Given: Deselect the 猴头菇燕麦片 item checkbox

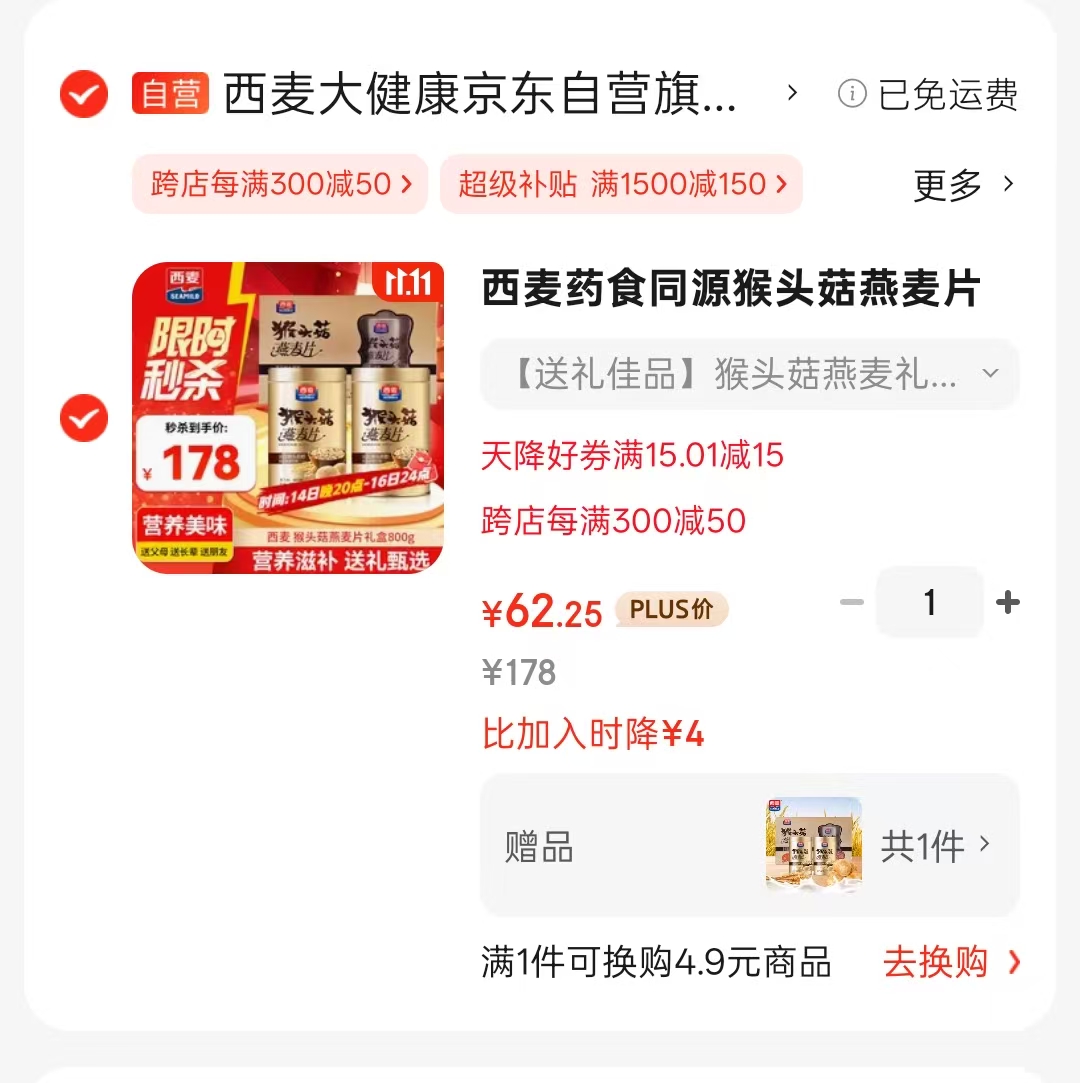Looking at the screenshot, I should (84, 418).
